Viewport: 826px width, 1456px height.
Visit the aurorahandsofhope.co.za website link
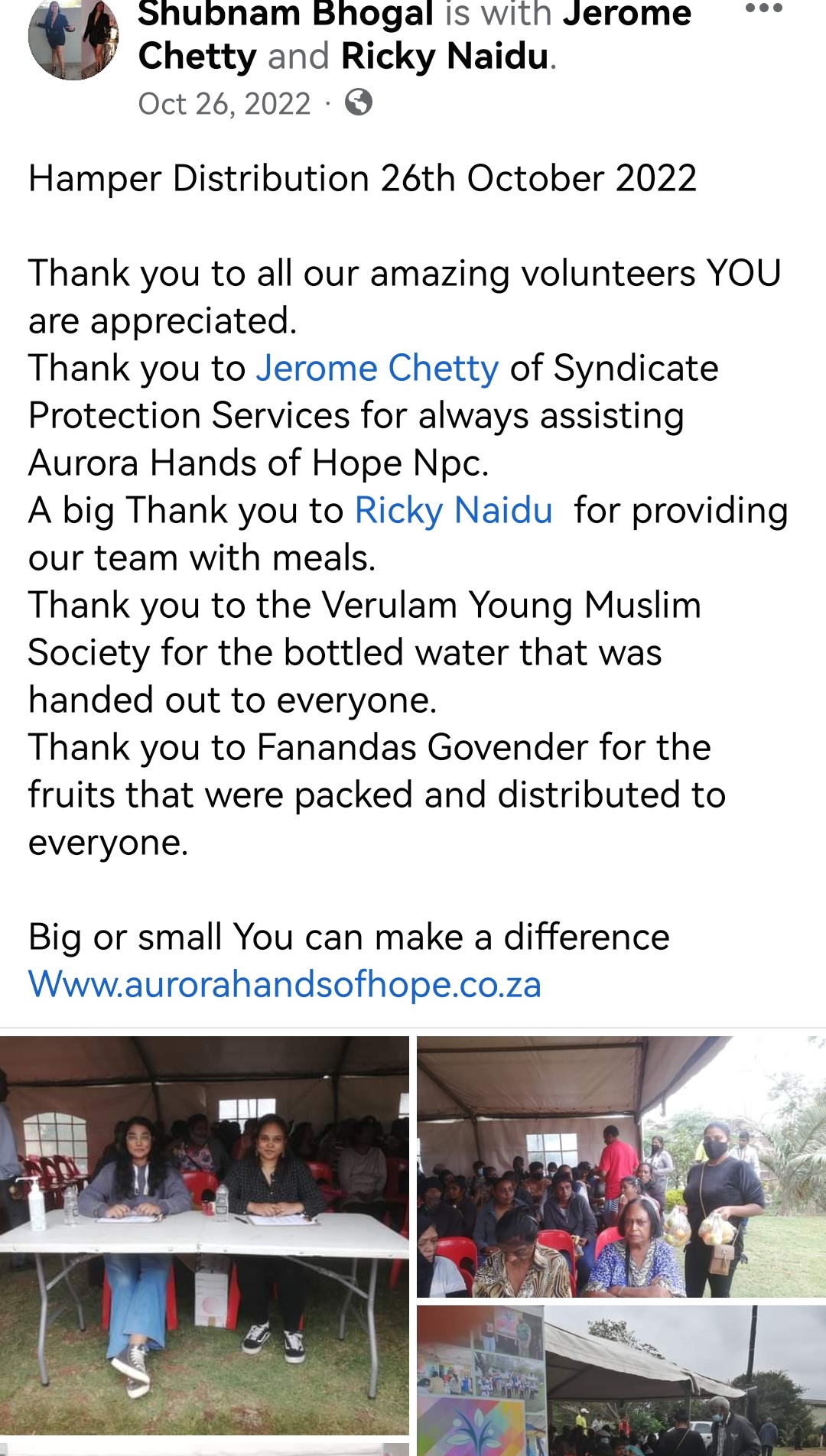[285, 984]
